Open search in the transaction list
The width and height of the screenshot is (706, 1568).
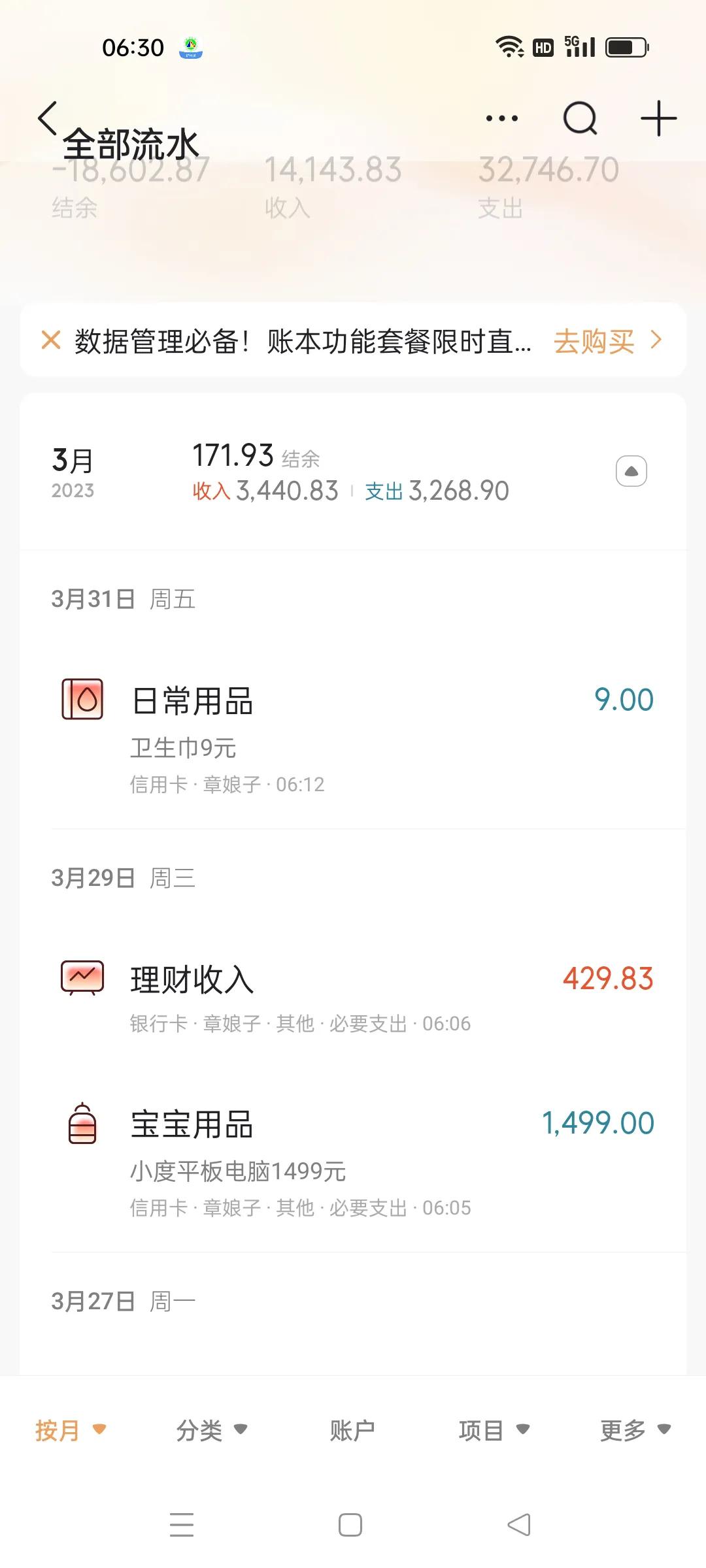[581, 118]
